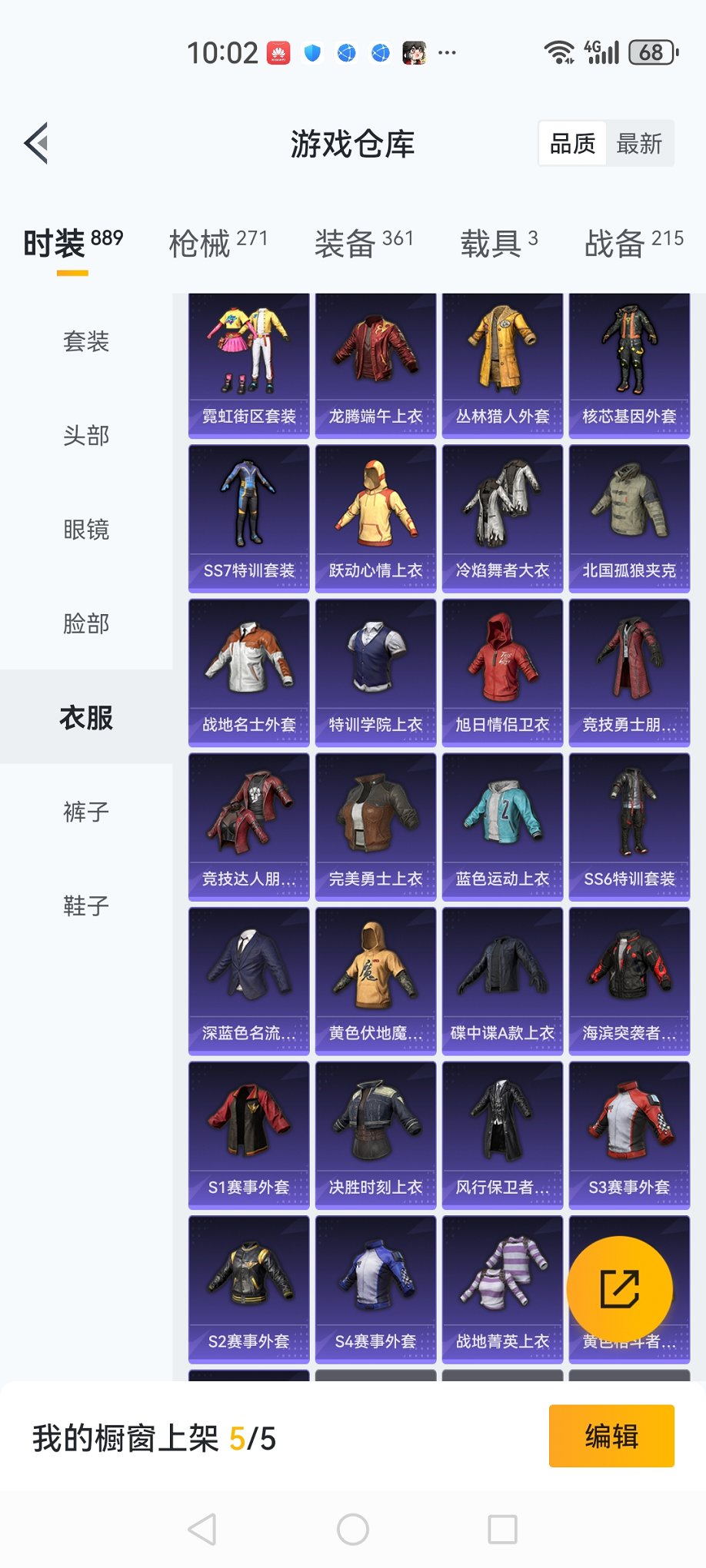
Task: Show the 眼镜 category
Action: click(x=86, y=530)
